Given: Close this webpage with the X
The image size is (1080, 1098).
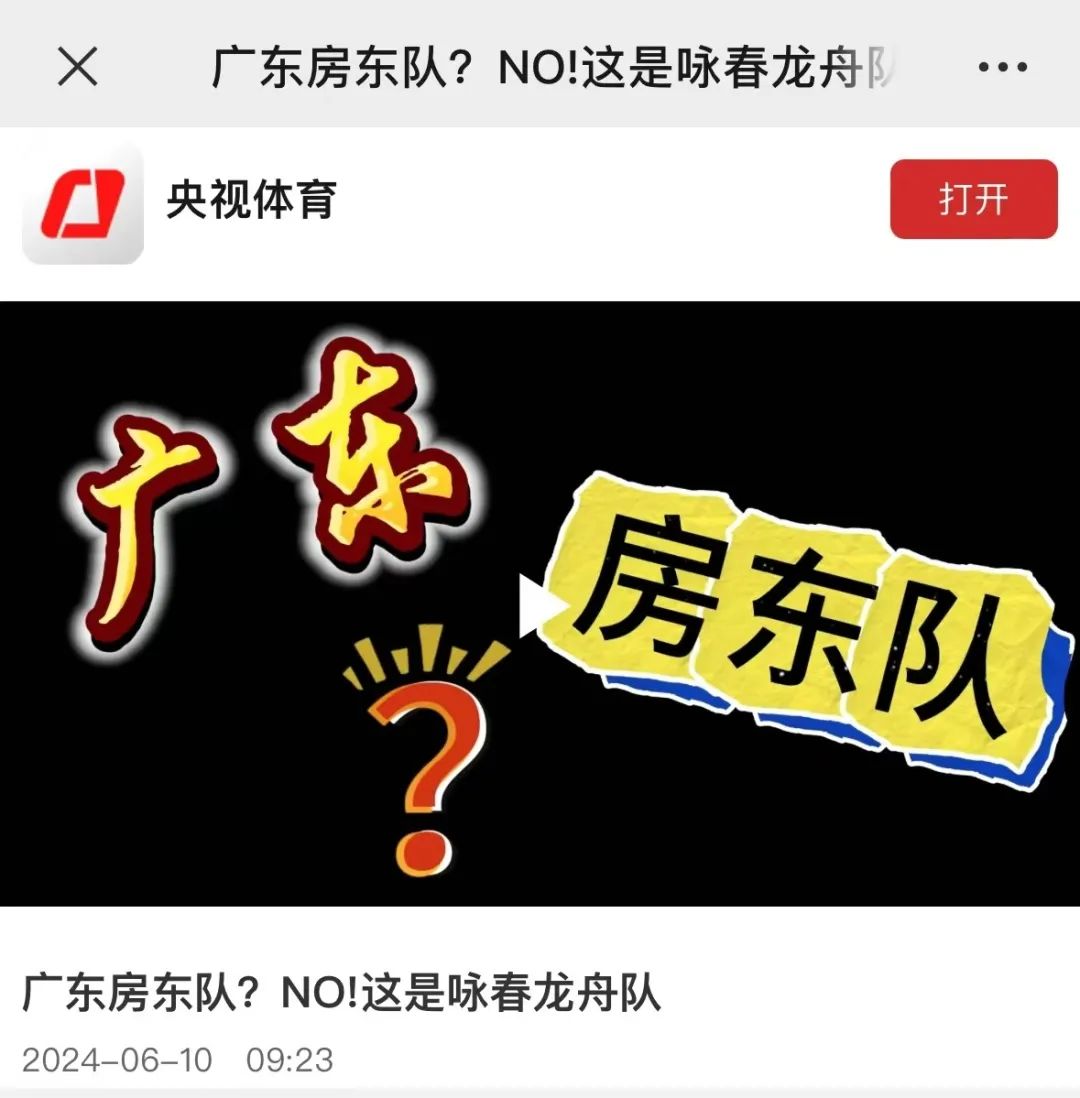Looking at the screenshot, I should [x=77, y=67].
